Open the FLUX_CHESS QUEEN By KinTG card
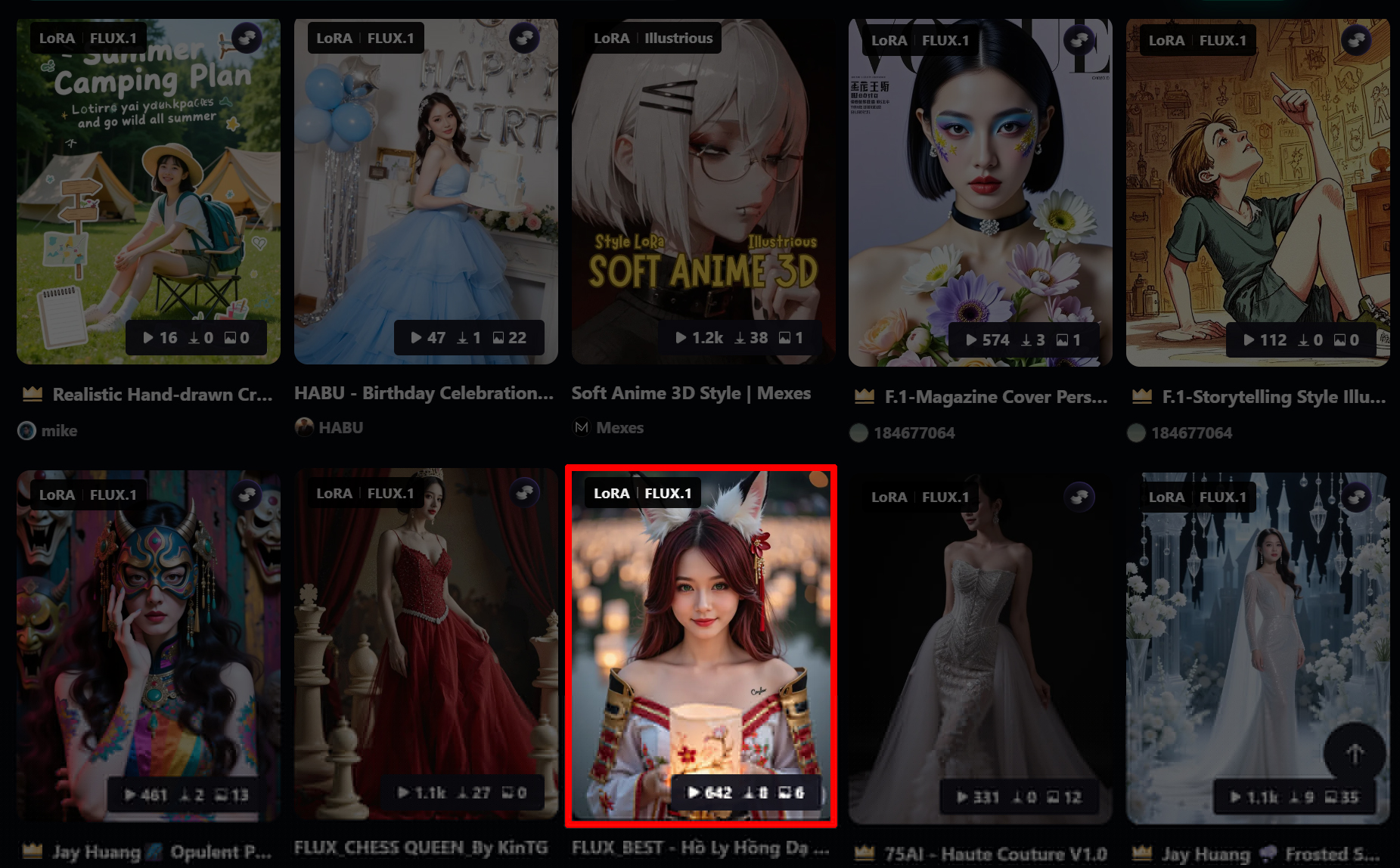This screenshot has height=868, width=1400. (x=426, y=645)
